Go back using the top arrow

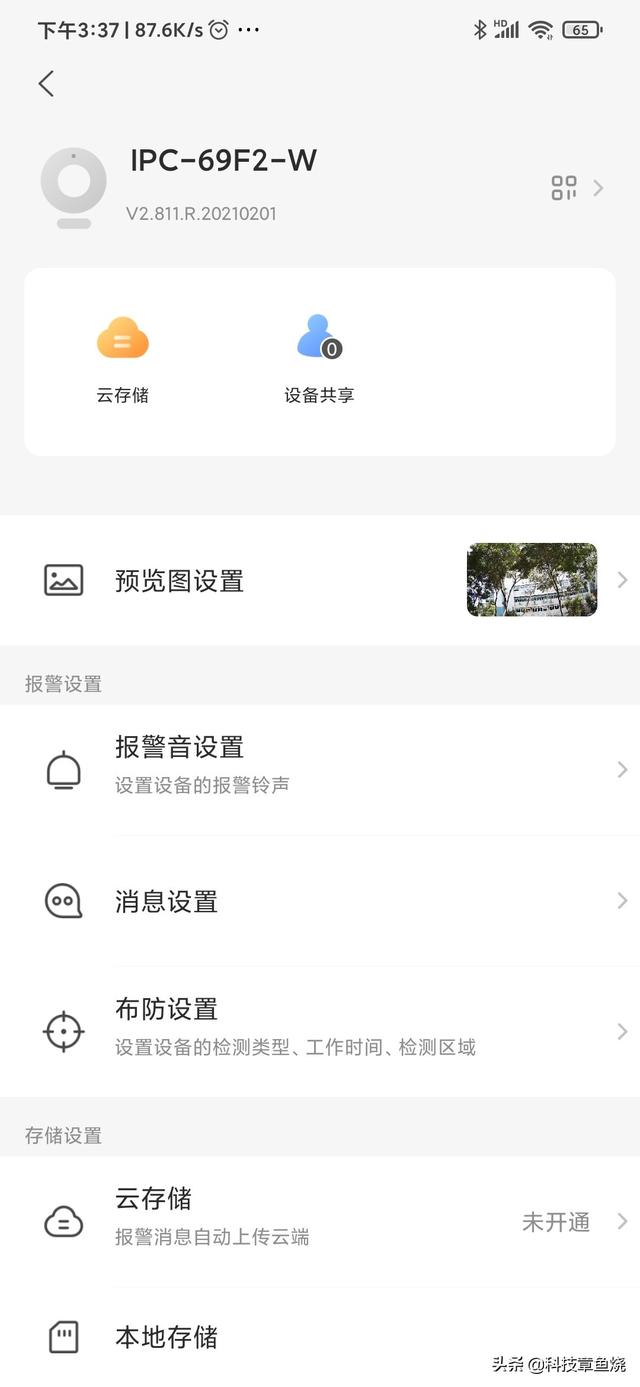[x=46, y=84]
